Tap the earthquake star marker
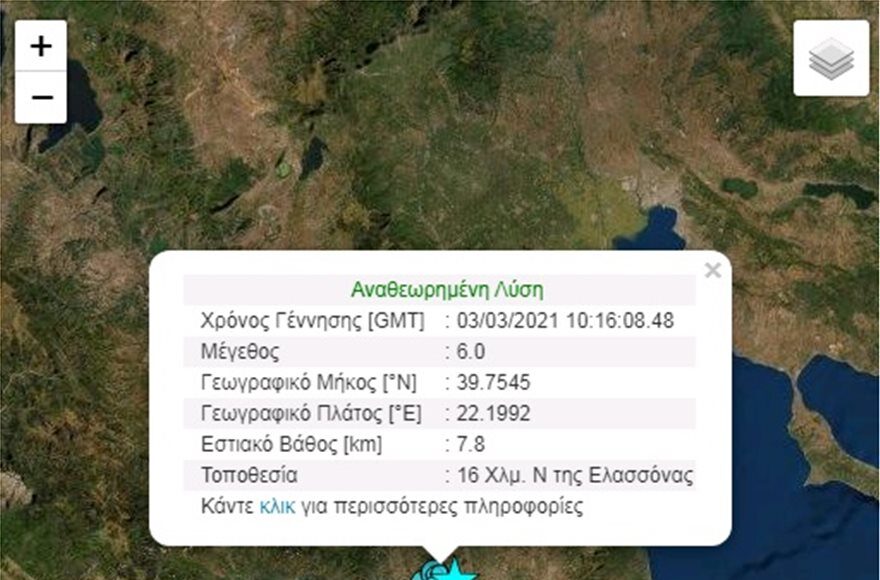The height and width of the screenshot is (580, 880). pyautogui.click(x=457, y=572)
